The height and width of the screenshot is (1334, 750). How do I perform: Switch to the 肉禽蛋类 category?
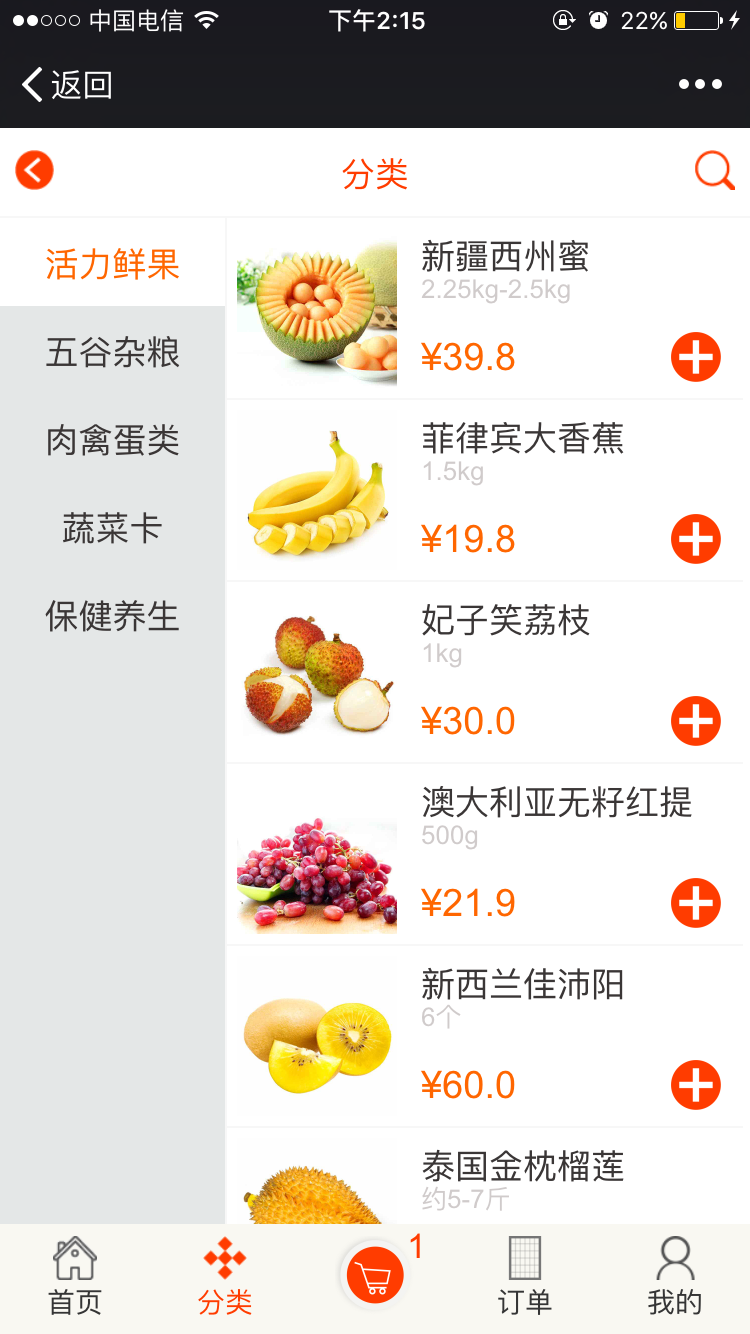pyautogui.click(x=111, y=440)
